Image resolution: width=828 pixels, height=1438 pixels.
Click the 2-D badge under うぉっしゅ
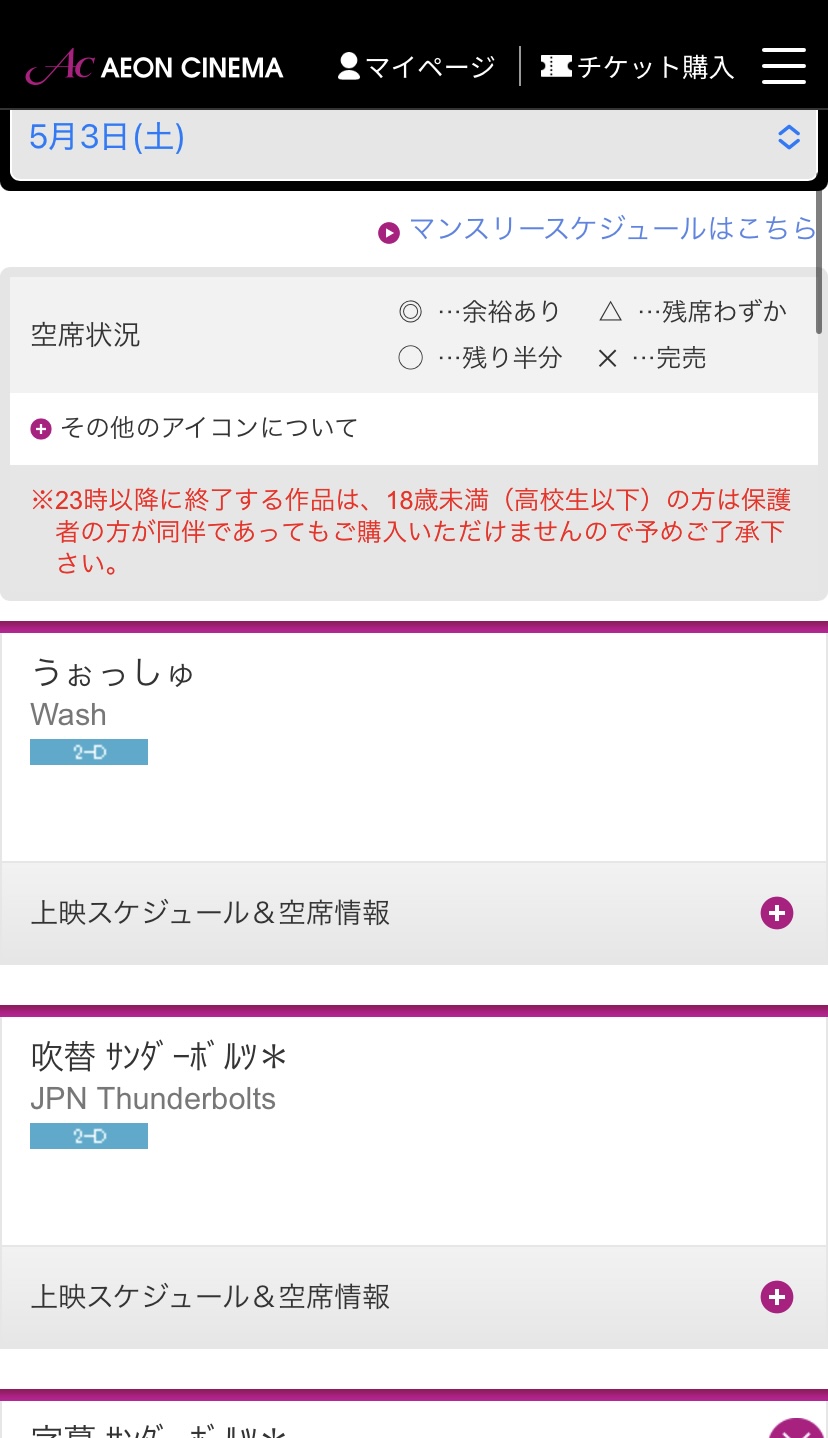tap(88, 751)
